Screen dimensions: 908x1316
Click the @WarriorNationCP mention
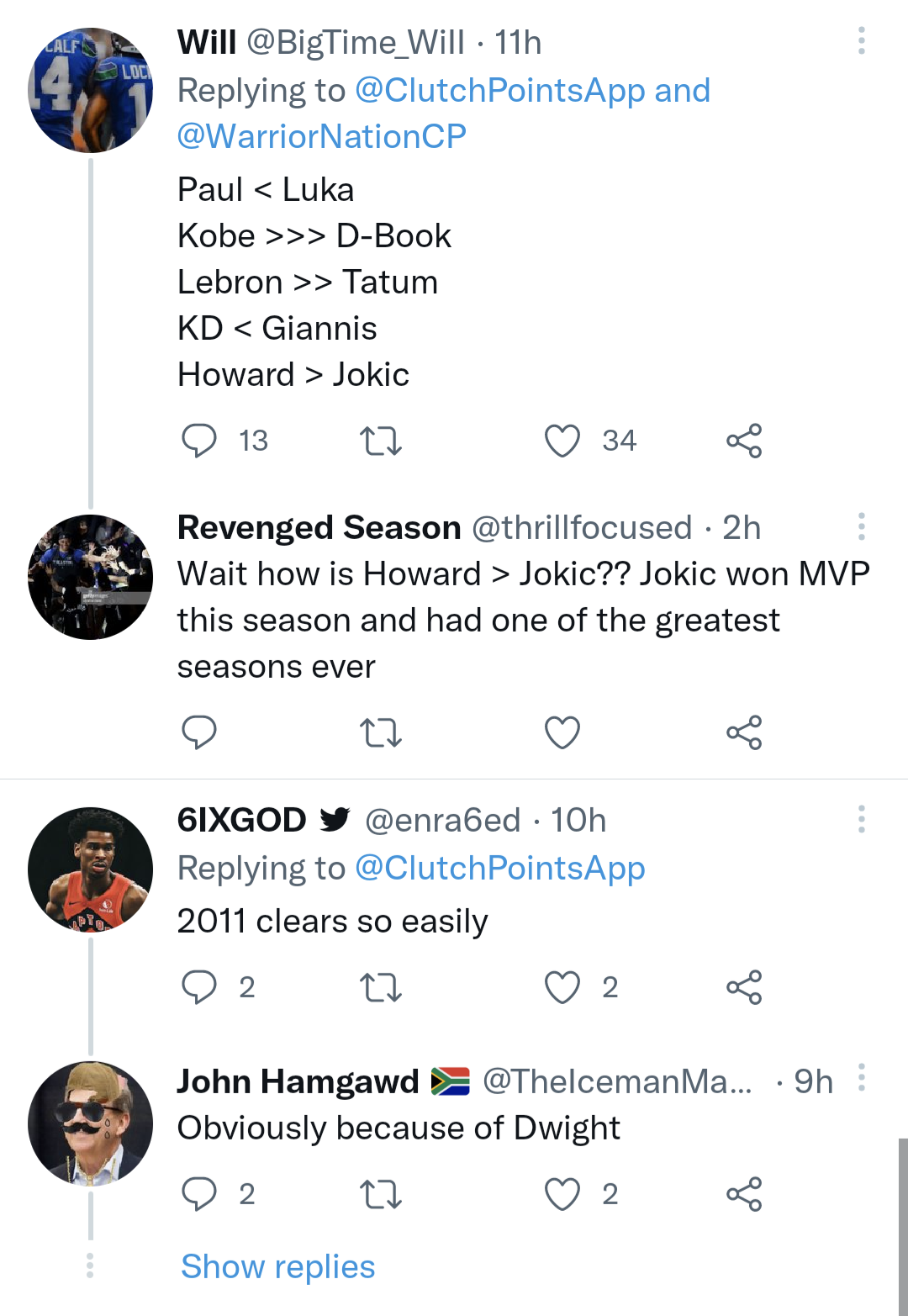[322, 135]
